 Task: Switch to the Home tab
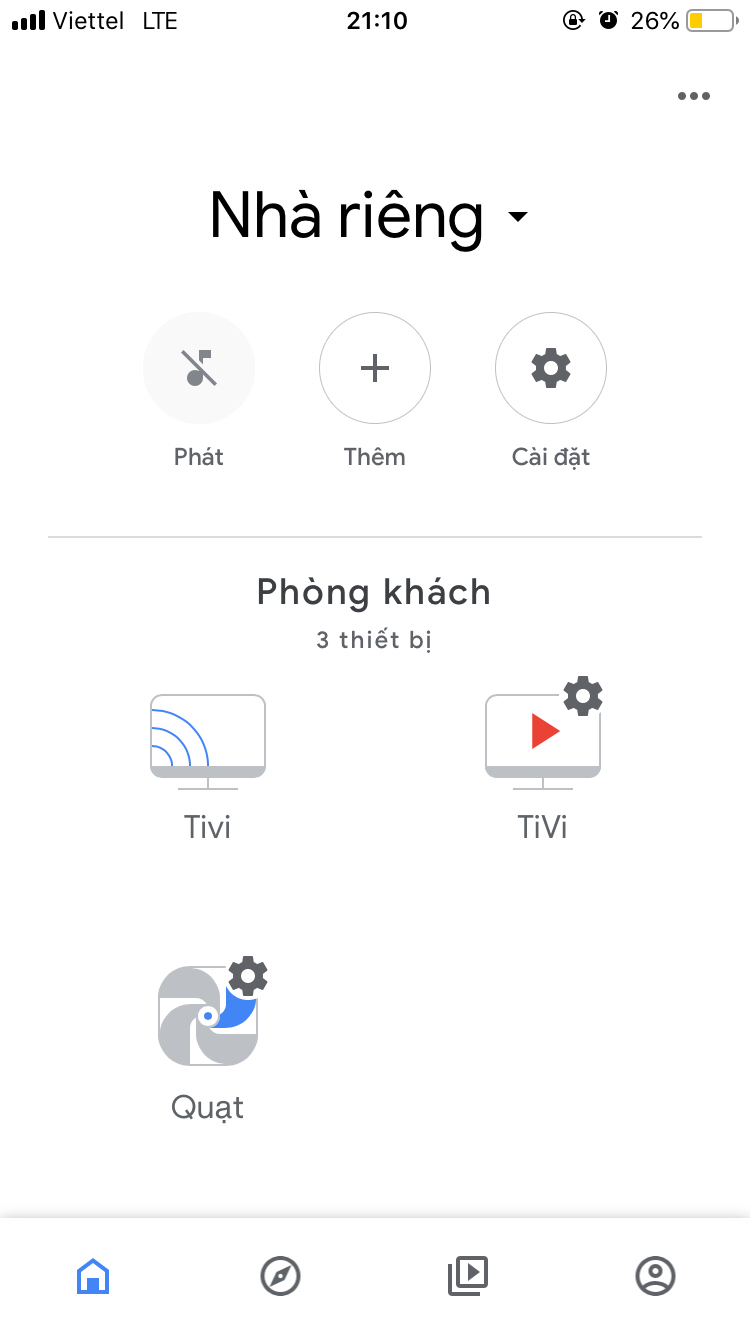[93, 1276]
